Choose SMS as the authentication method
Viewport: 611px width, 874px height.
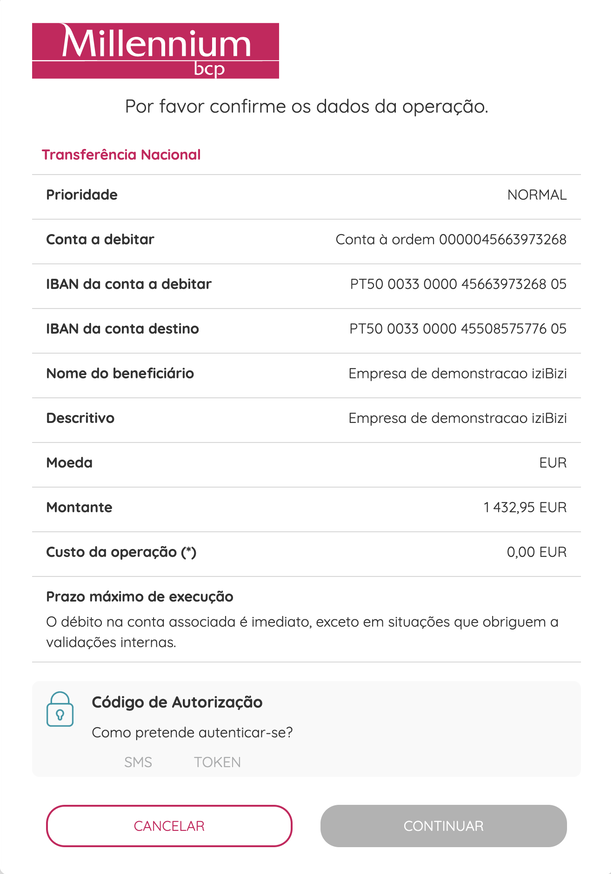coord(138,762)
